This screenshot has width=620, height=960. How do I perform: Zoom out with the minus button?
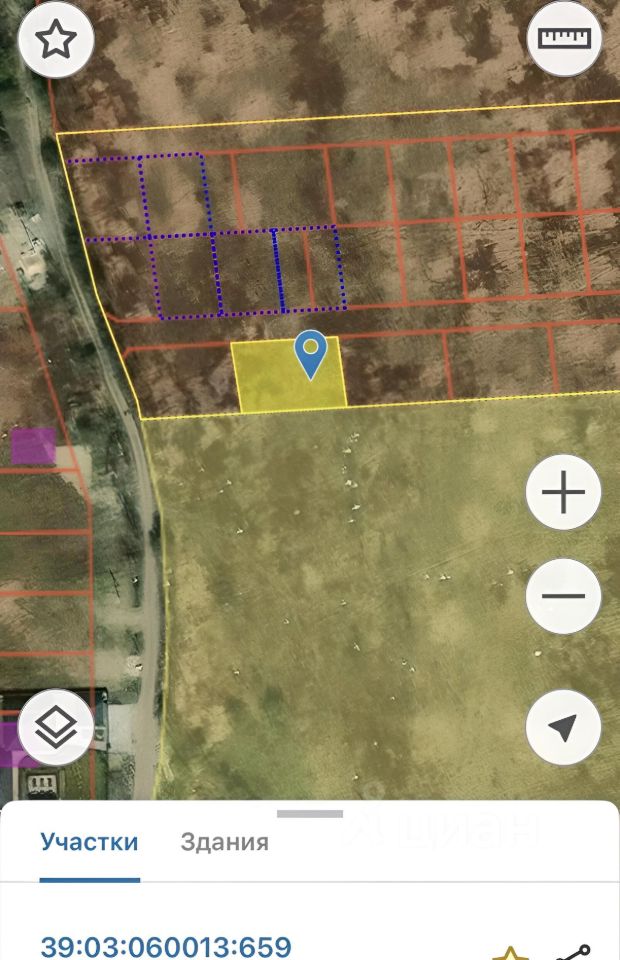[563, 596]
